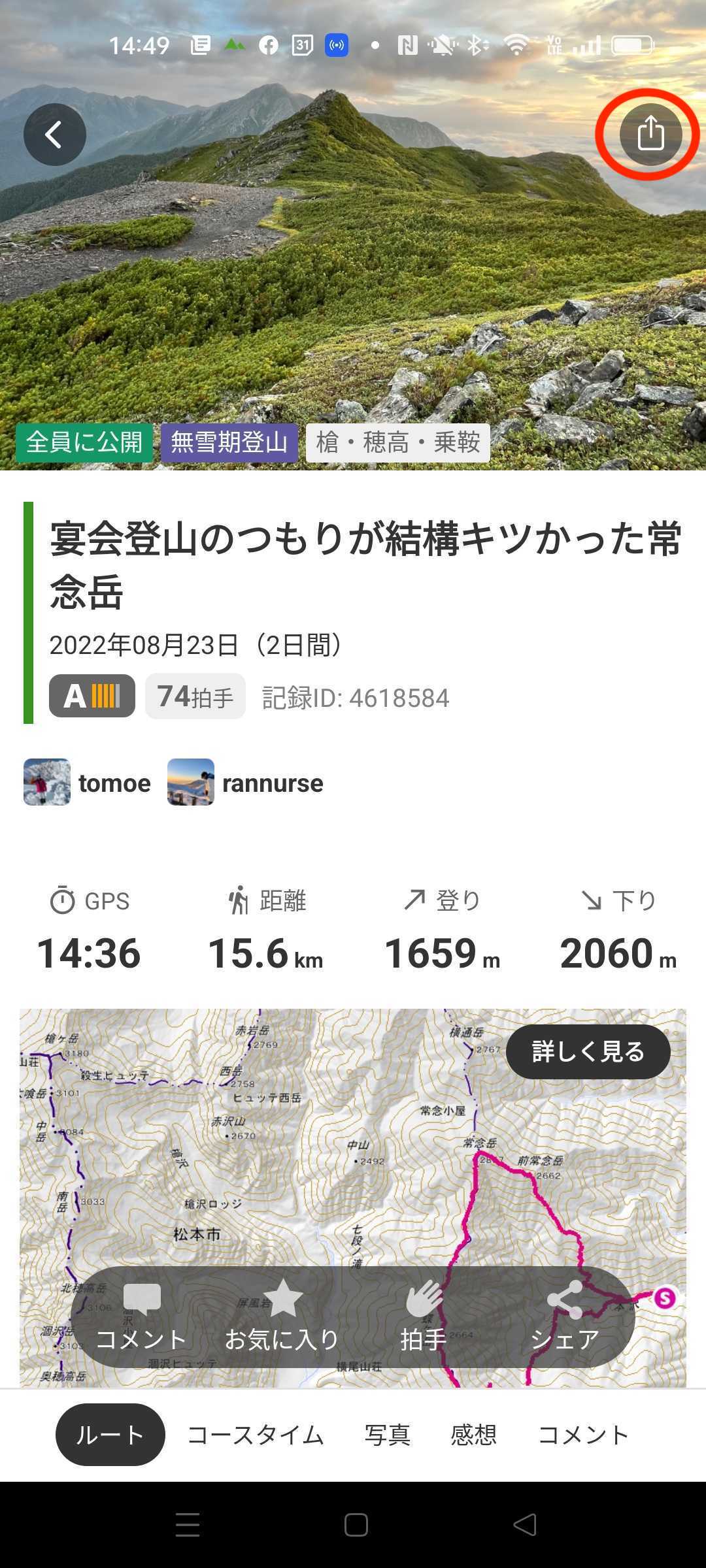Image resolution: width=706 pixels, height=1568 pixels.
Task: Tap the share icon circled in red
Action: pyautogui.click(x=650, y=135)
